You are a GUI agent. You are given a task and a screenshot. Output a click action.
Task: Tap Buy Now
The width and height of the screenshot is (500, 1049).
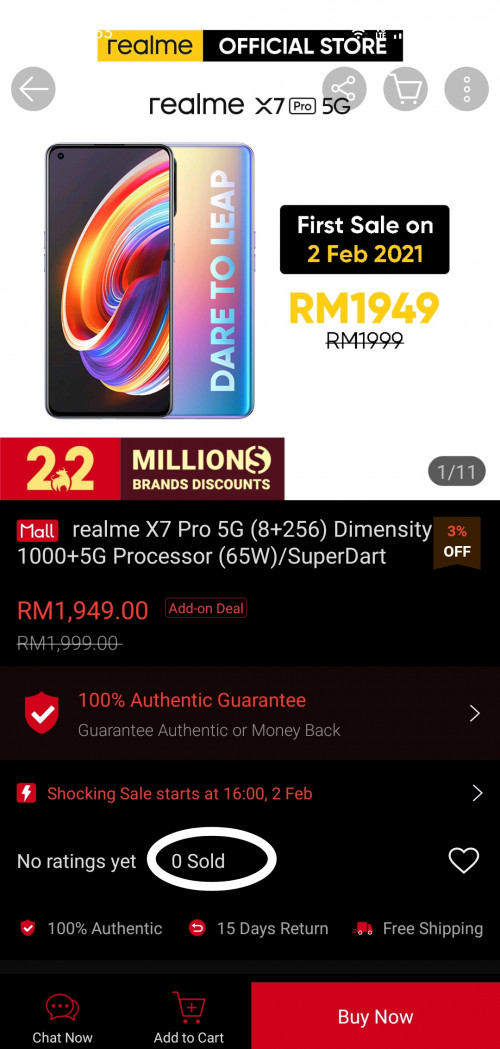click(376, 1016)
